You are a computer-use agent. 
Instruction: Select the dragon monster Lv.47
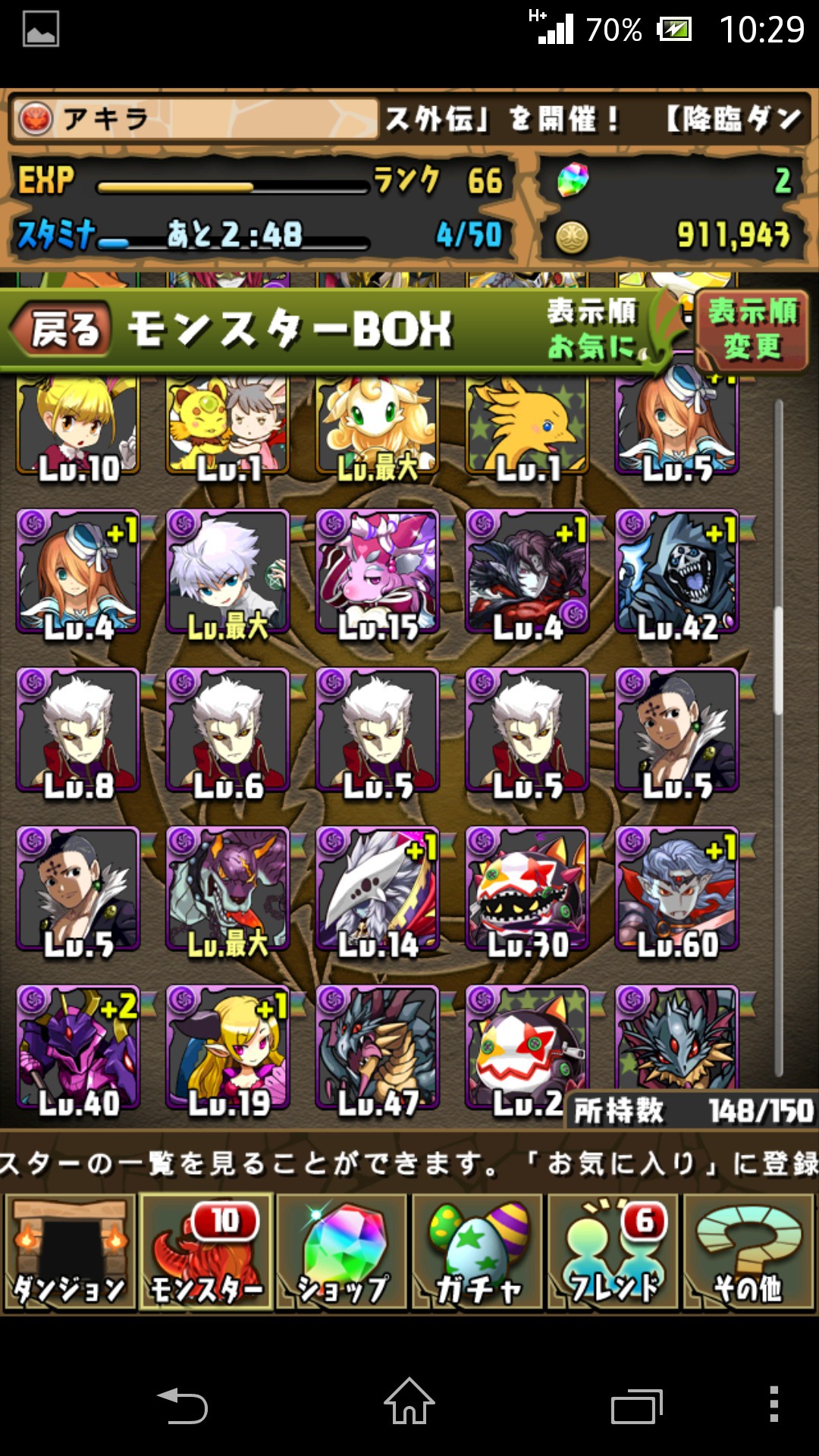378,1048
